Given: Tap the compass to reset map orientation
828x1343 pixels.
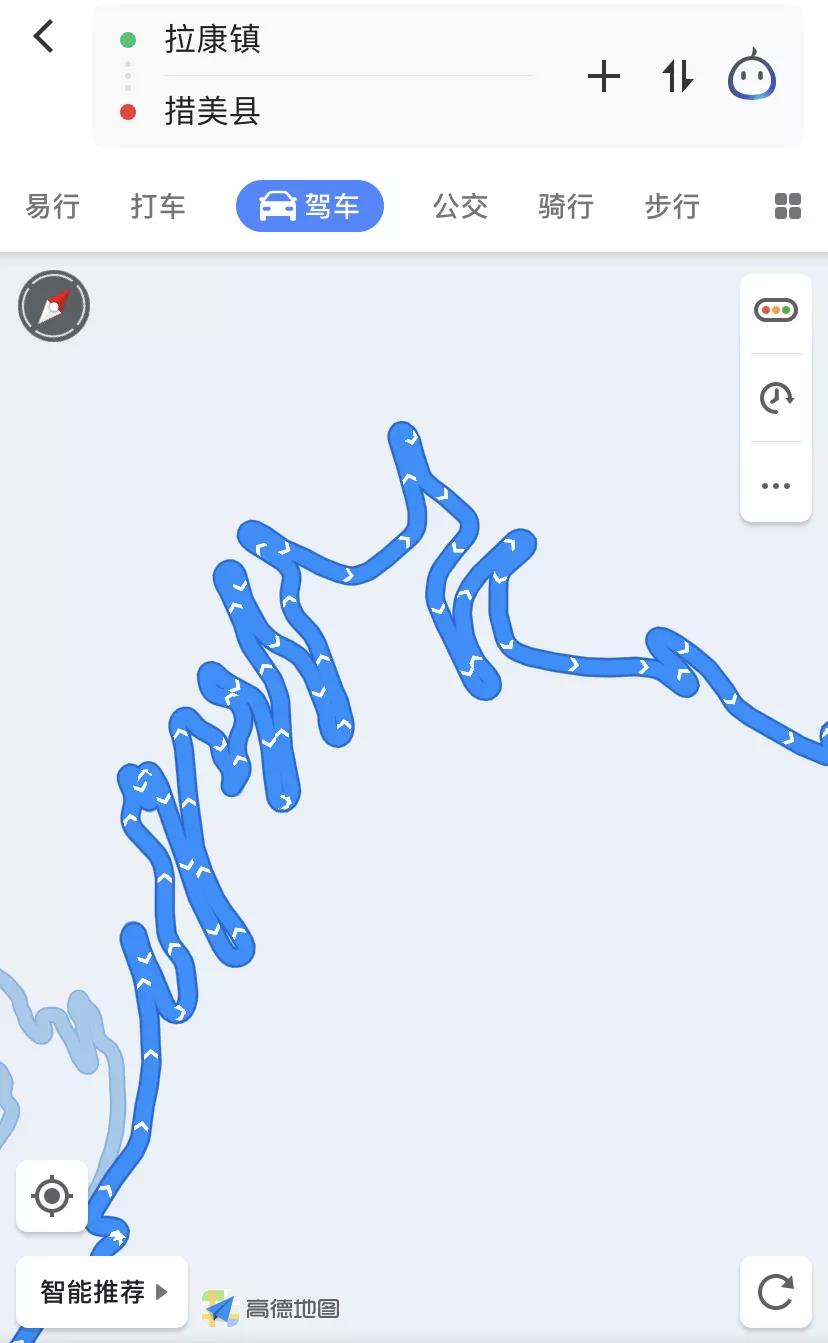Looking at the screenshot, I should 54,306.
